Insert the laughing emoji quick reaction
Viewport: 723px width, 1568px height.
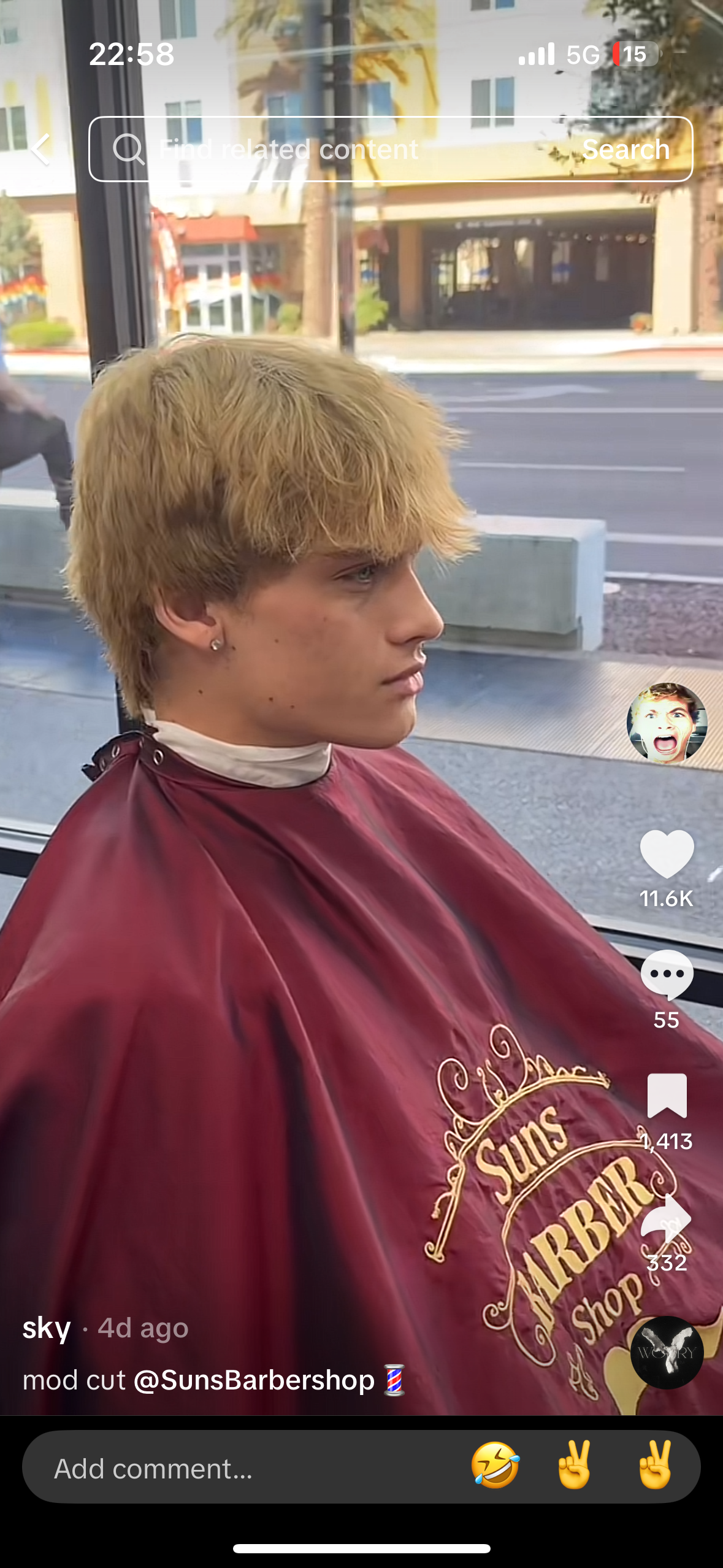point(495,1466)
